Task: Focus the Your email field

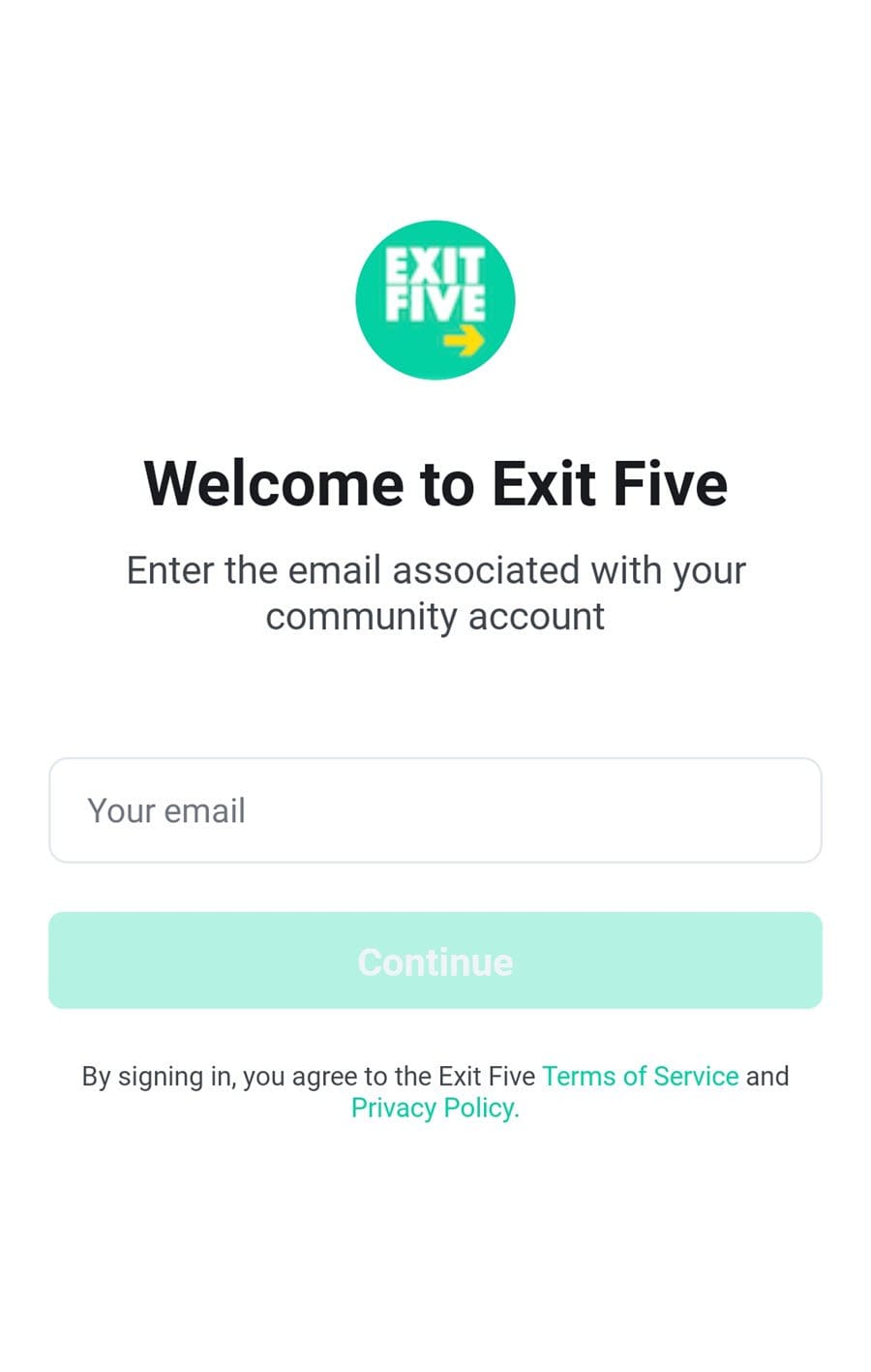Action: pos(435,810)
